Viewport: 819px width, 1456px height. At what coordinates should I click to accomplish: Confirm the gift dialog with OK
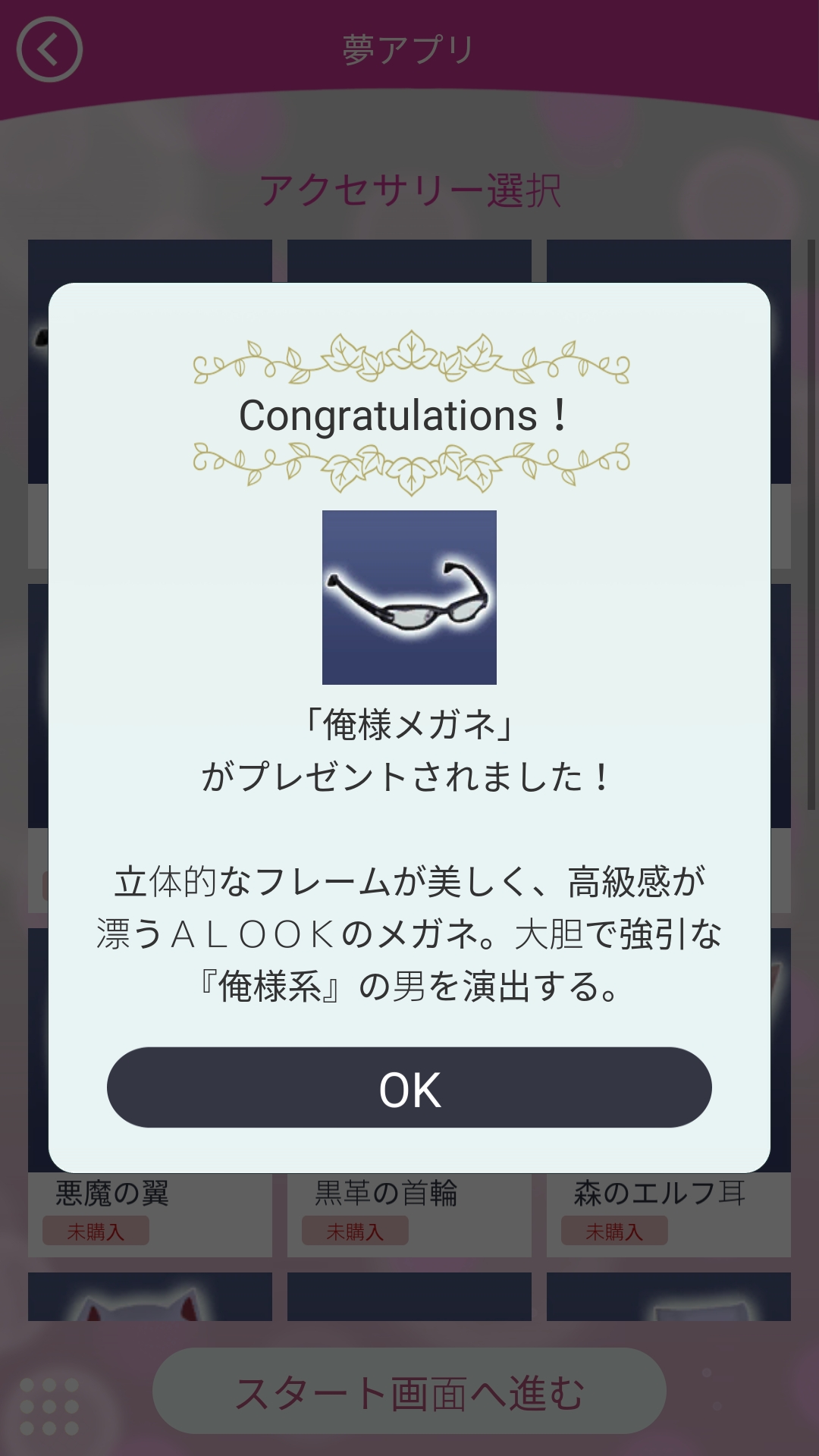409,1088
